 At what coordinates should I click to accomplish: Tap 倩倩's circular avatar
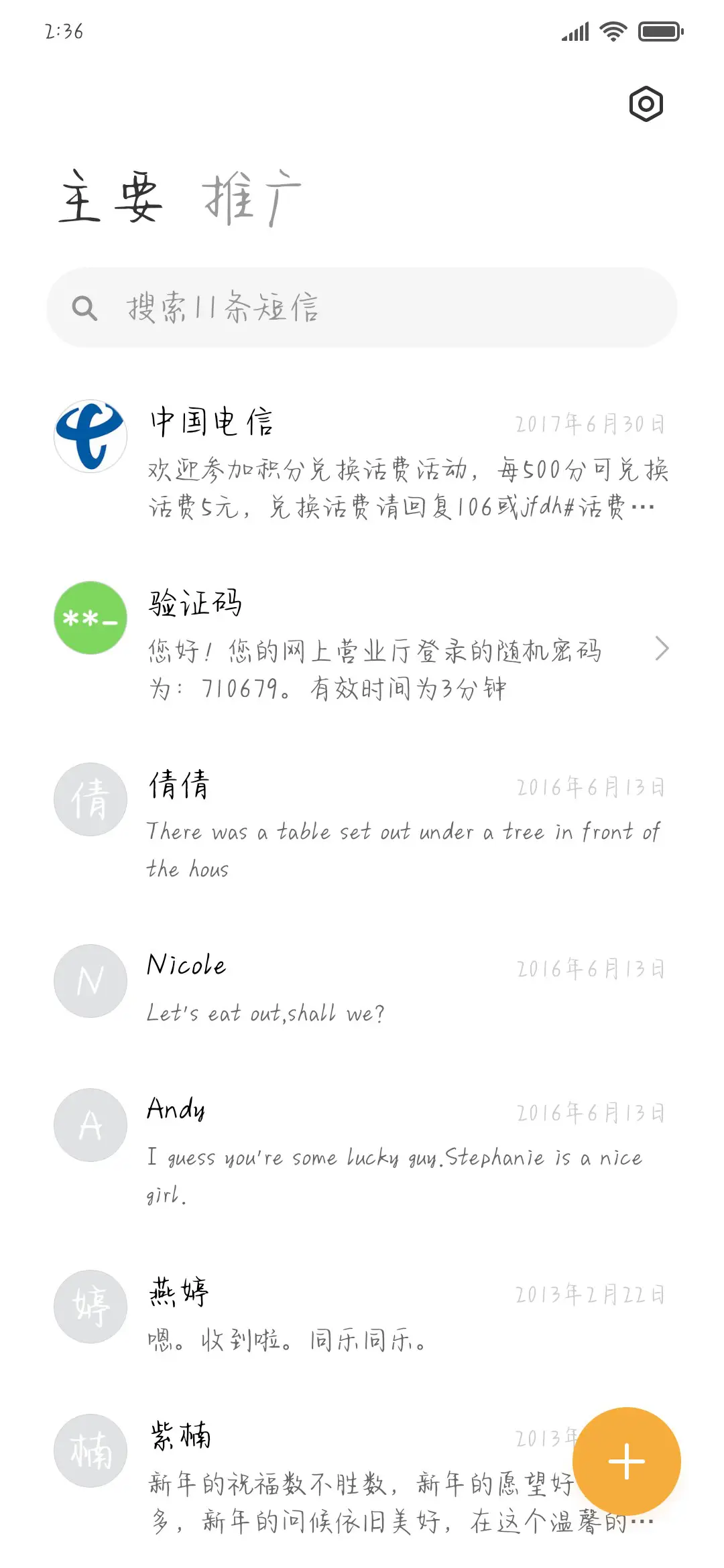[x=89, y=799]
